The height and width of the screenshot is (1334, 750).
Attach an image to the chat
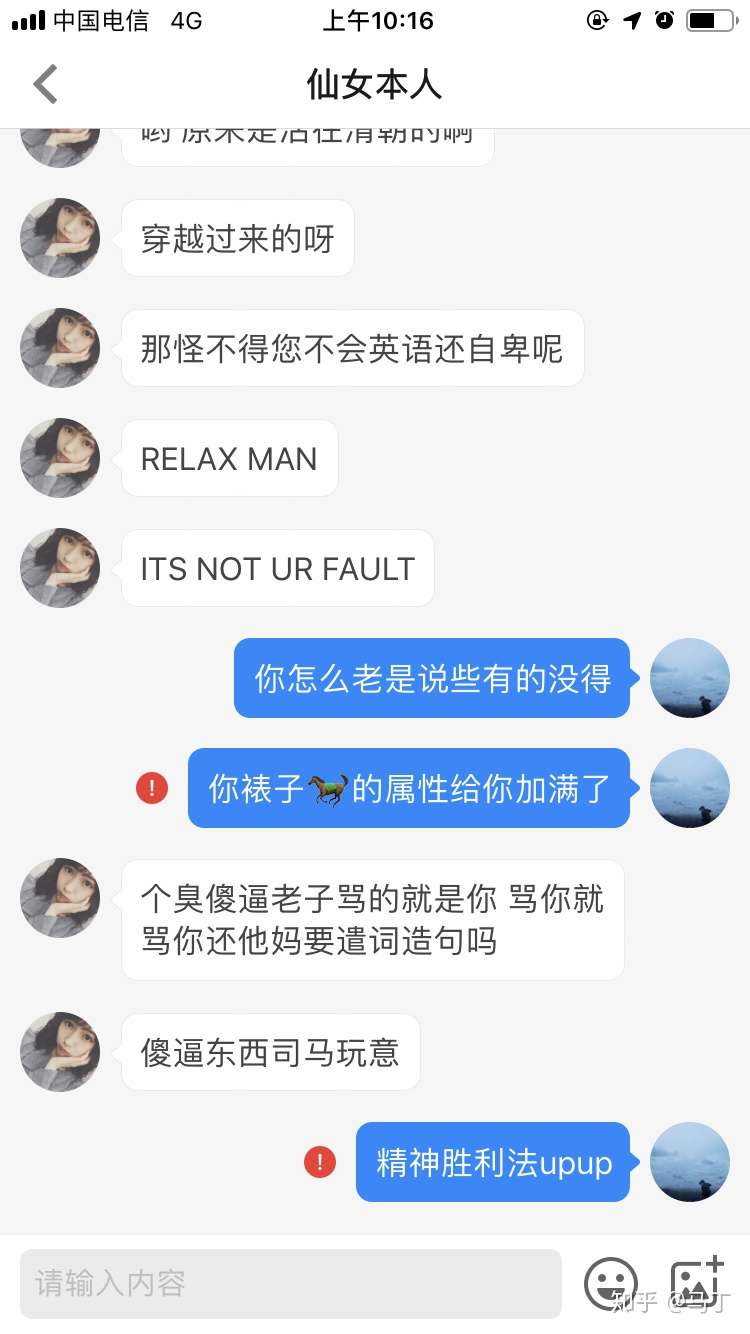pos(697,1281)
